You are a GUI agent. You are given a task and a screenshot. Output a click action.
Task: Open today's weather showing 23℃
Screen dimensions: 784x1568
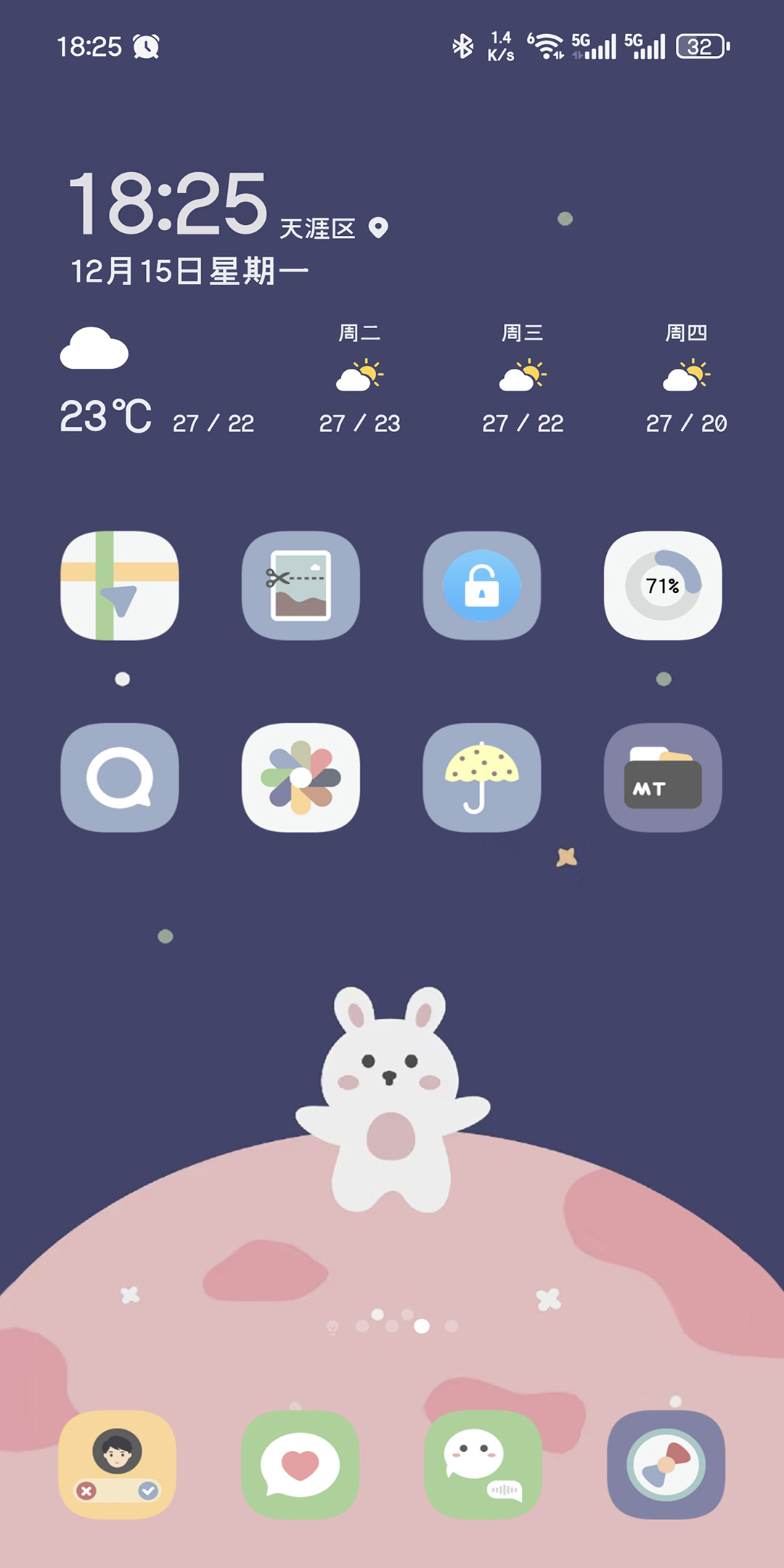coord(106,416)
